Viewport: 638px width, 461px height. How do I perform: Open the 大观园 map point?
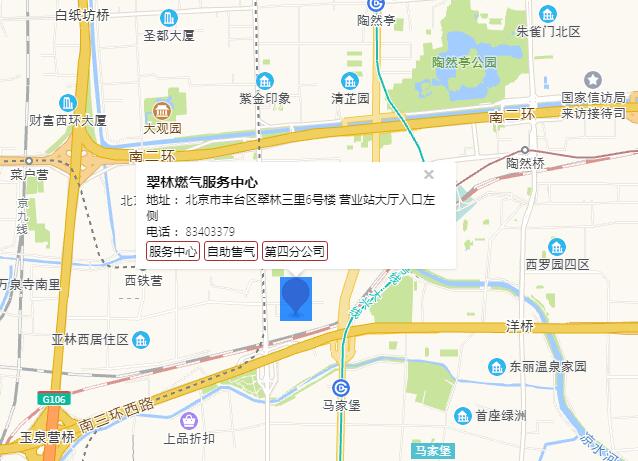pyautogui.click(x=161, y=110)
